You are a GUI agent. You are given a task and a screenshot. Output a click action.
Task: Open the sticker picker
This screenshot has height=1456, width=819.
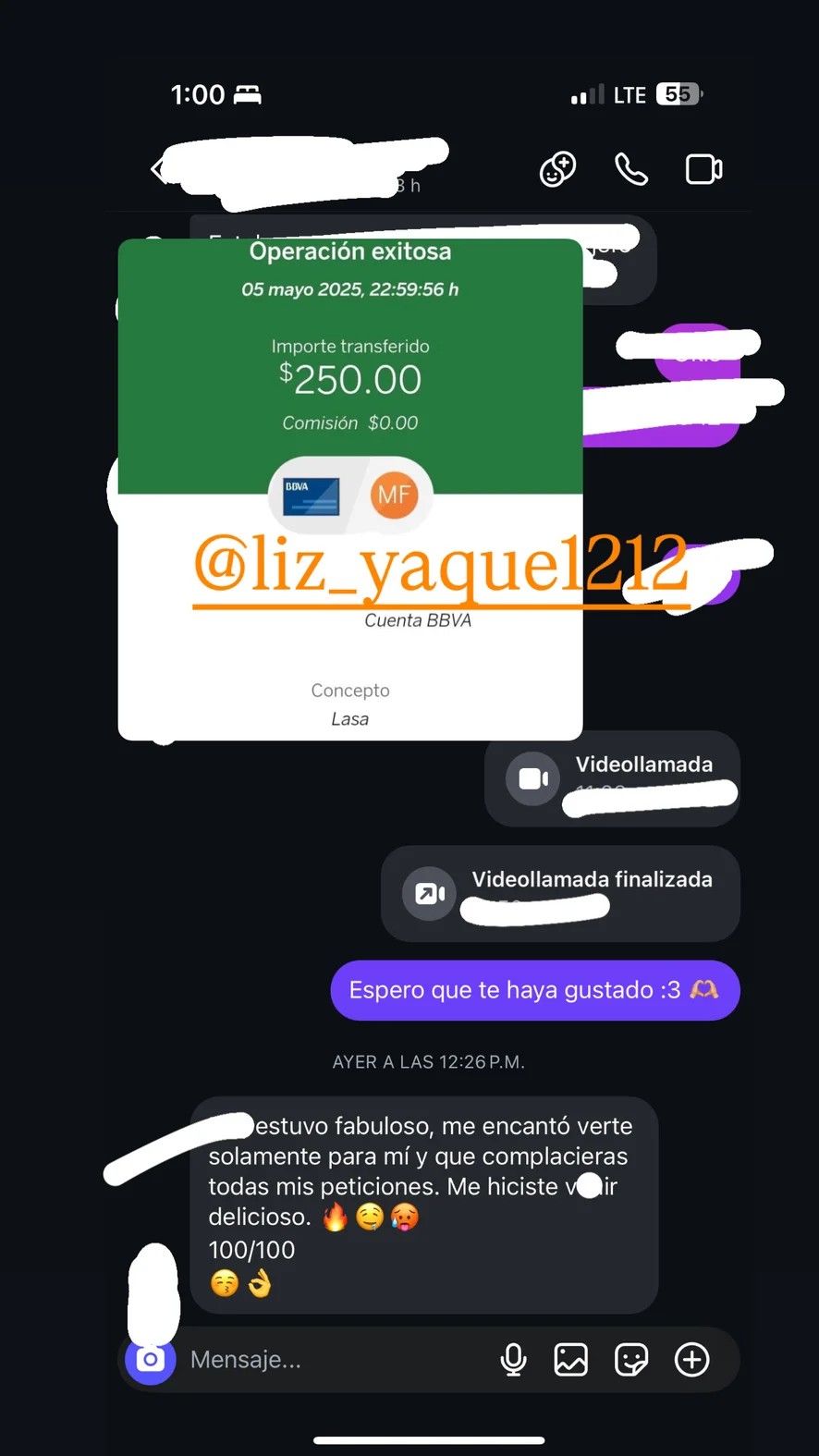pos(631,1360)
